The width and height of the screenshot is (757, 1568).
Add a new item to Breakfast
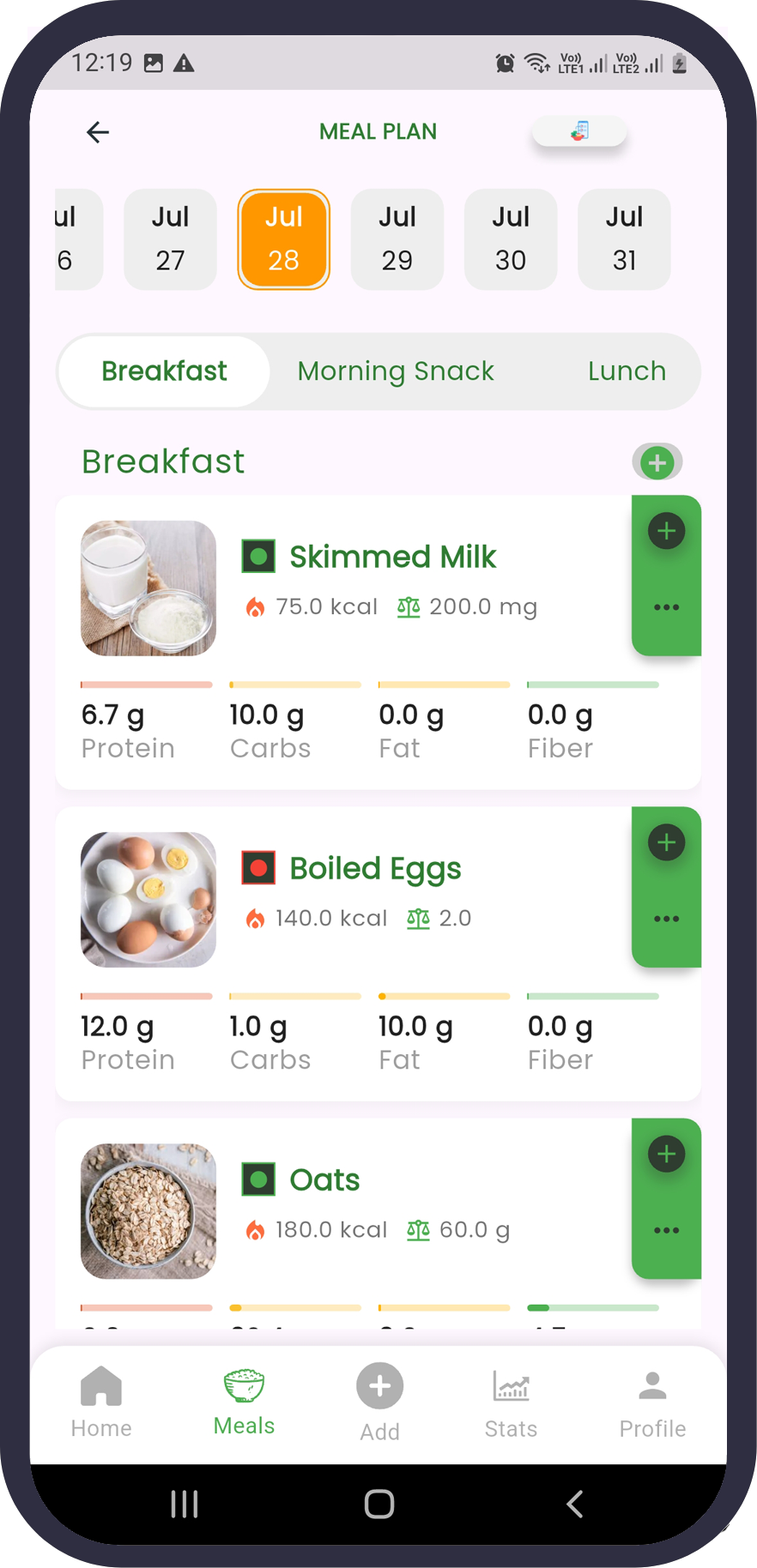[657, 463]
